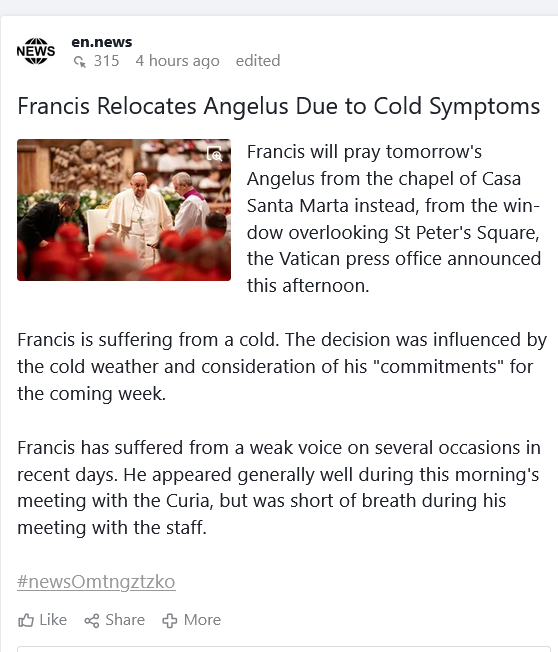Open the article headline about Angelus

coord(279,106)
